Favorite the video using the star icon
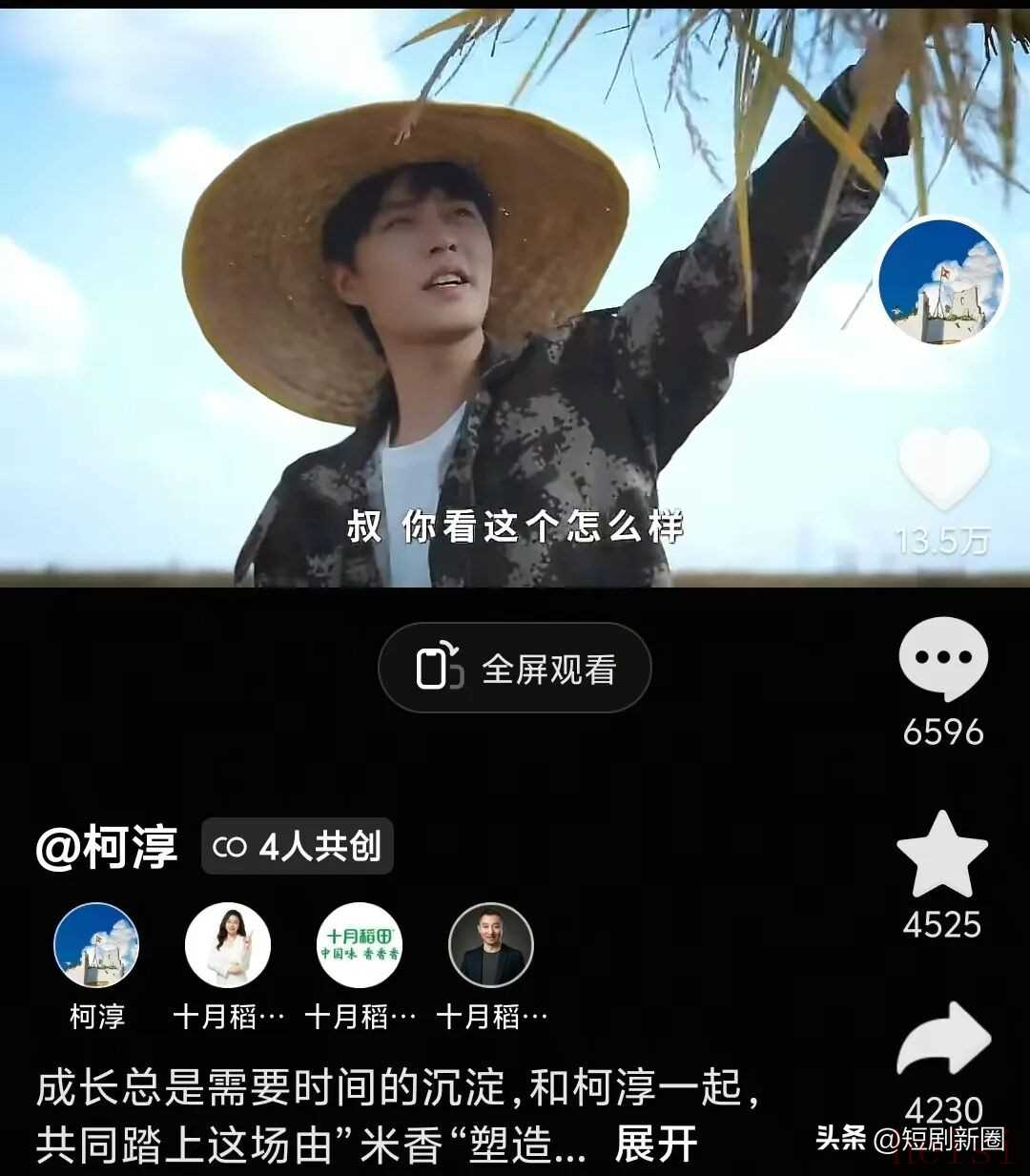This screenshot has height=1176, width=1030. click(942, 856)
